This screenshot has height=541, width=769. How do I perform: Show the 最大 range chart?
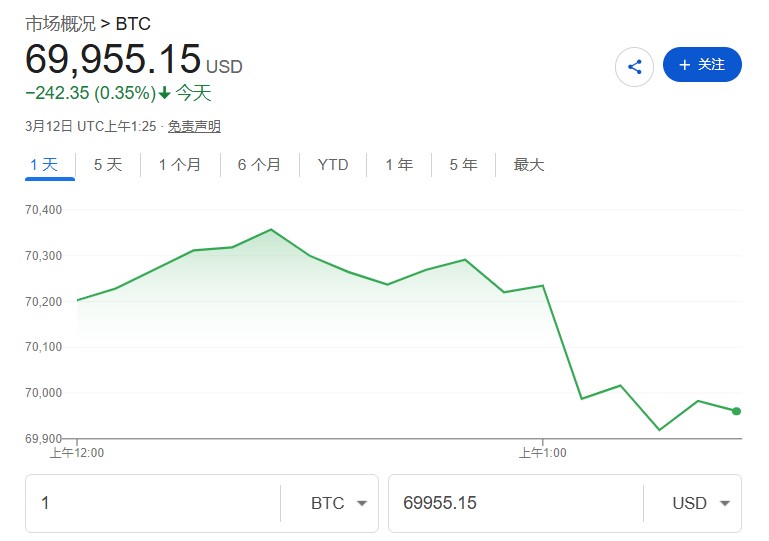pyautogui.click(x=529, y=165)
